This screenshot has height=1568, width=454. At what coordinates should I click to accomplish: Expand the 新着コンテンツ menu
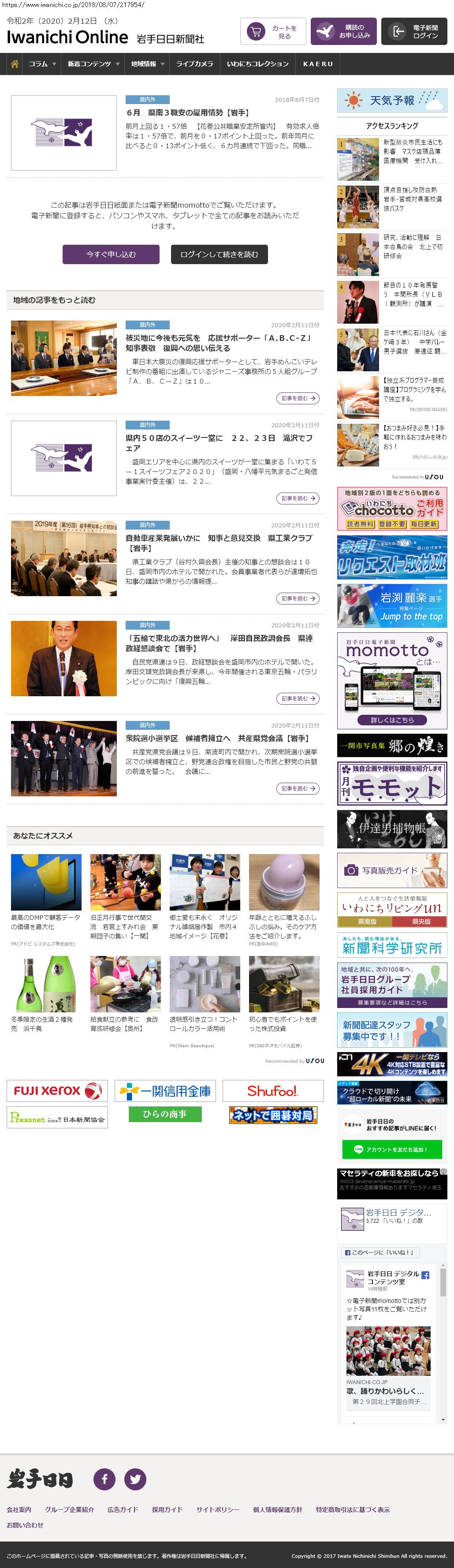tap(93, 64)
